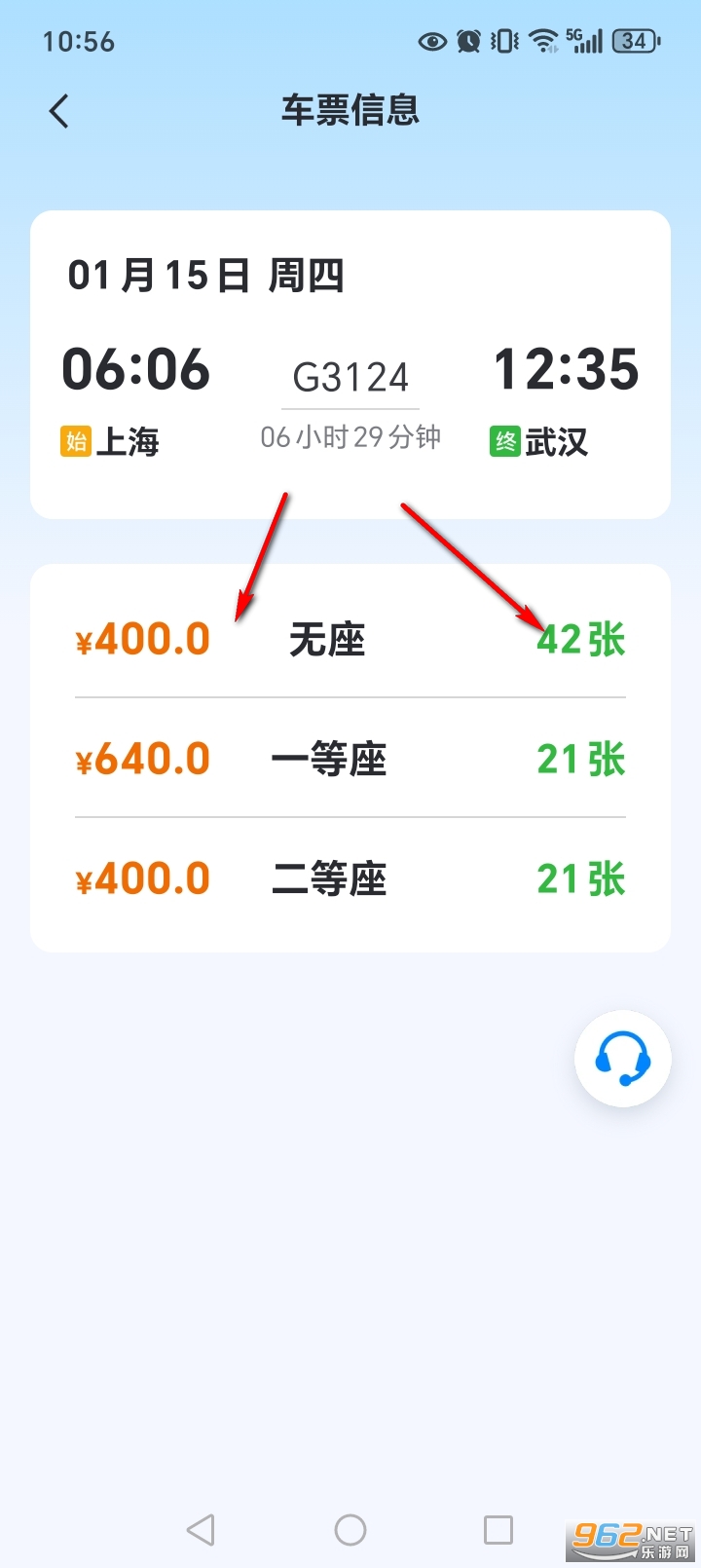This screenshot has height=1568, width=701.
Task: Tap the eye icon in the status bar
Action: coord(430,41)
